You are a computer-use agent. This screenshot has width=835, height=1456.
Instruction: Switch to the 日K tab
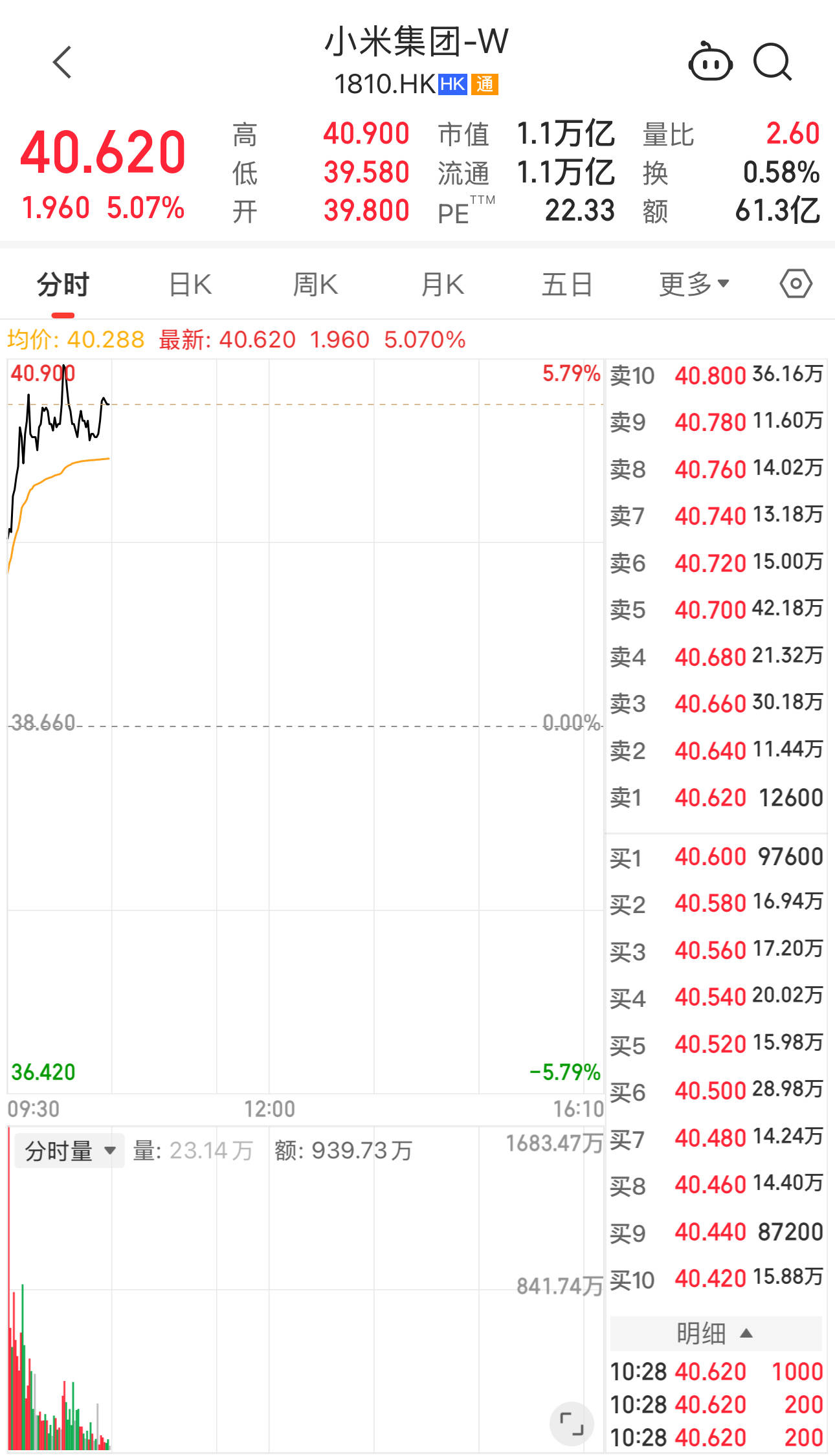(x=188, y=283)
